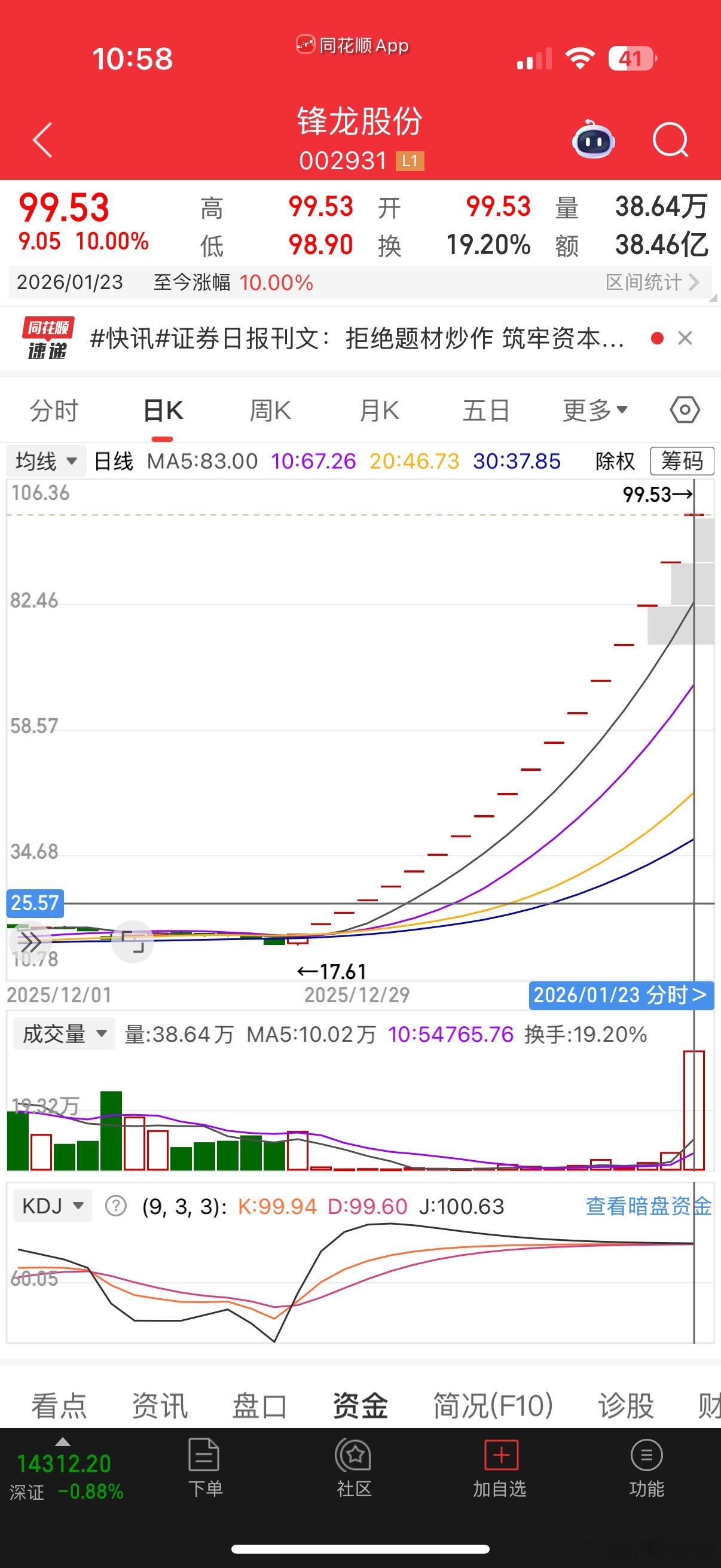Change the KDJ indicator dropdown
The width and height of the screenshot is (721, 1568).
click(53, 1206)
